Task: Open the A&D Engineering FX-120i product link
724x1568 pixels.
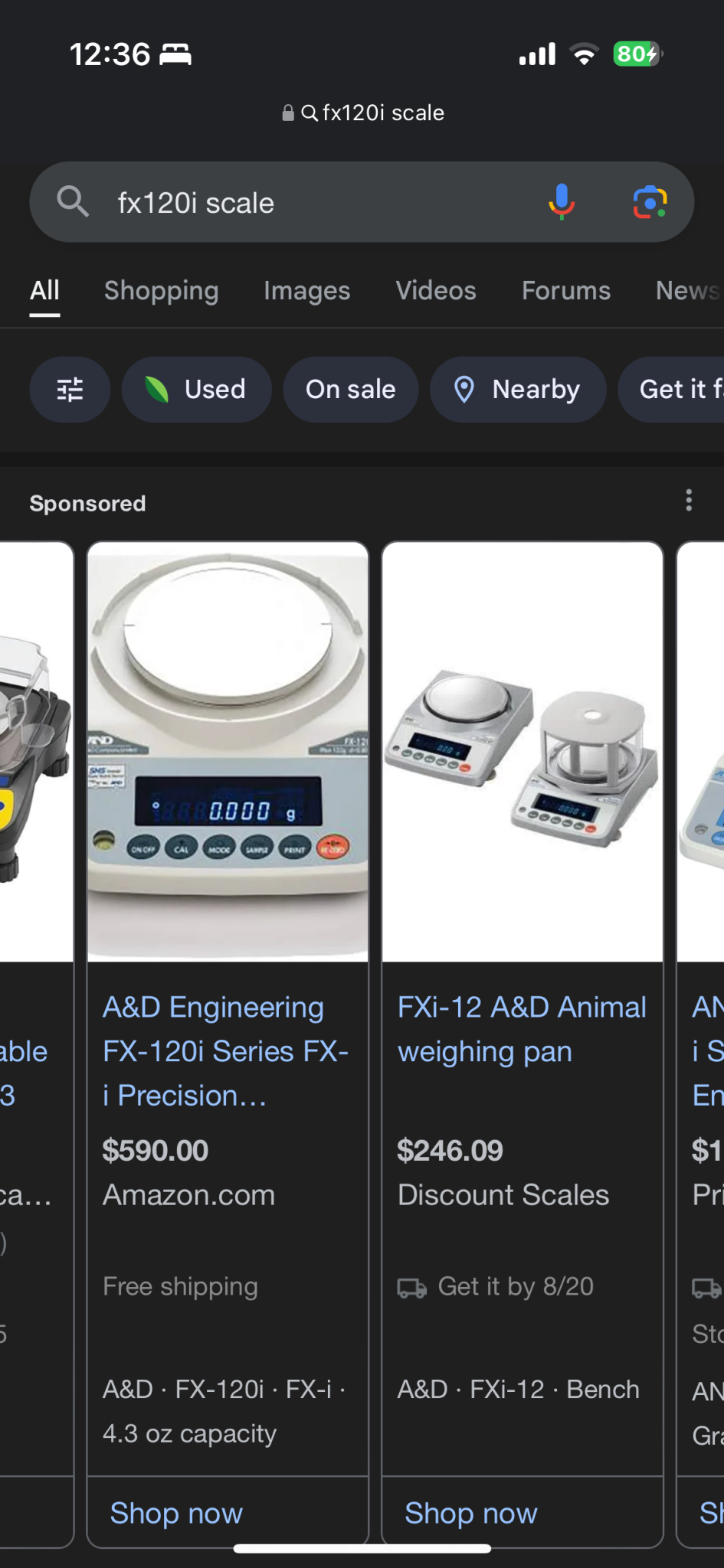Action: (226, 1051)
